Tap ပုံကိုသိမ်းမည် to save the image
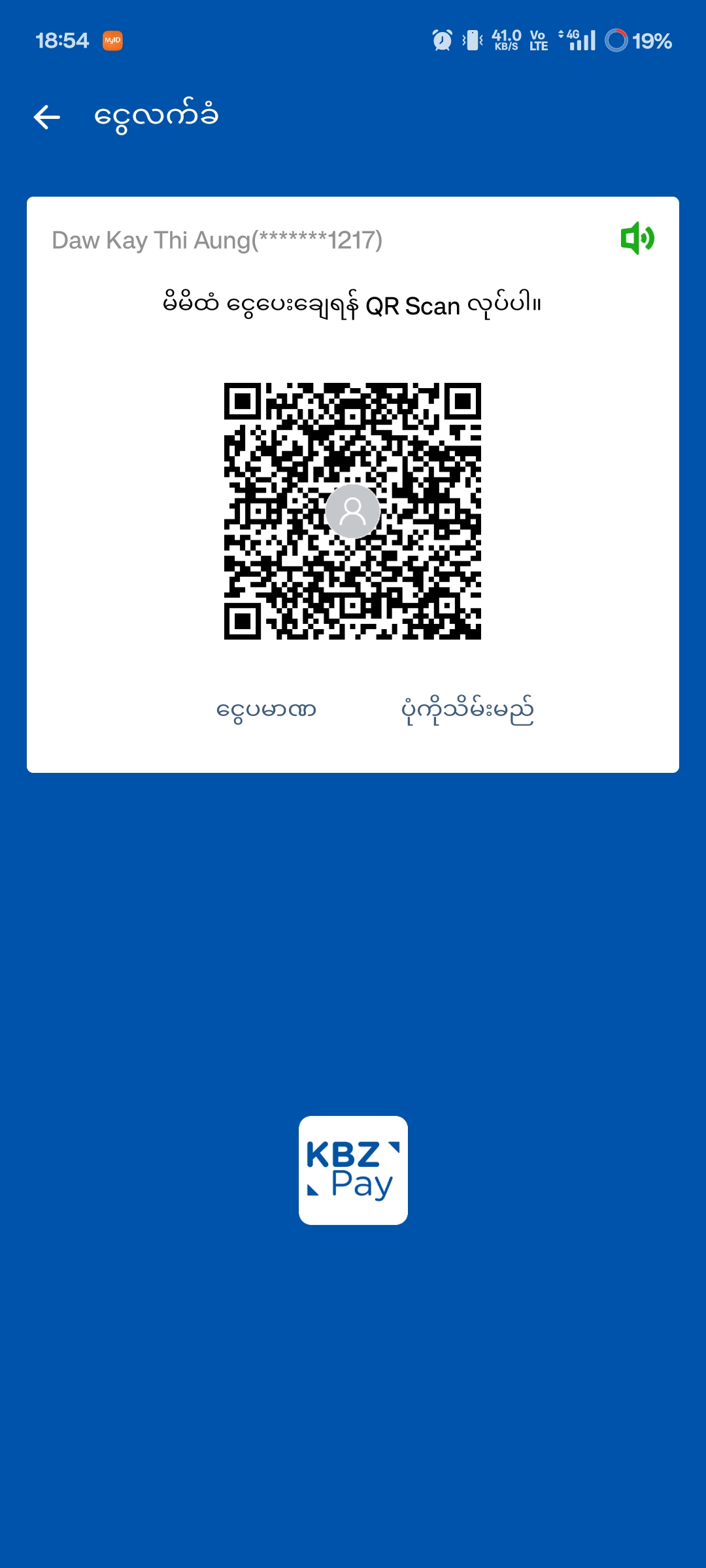The width and height of the screenshot is (706, 1568). coord(467,710)
